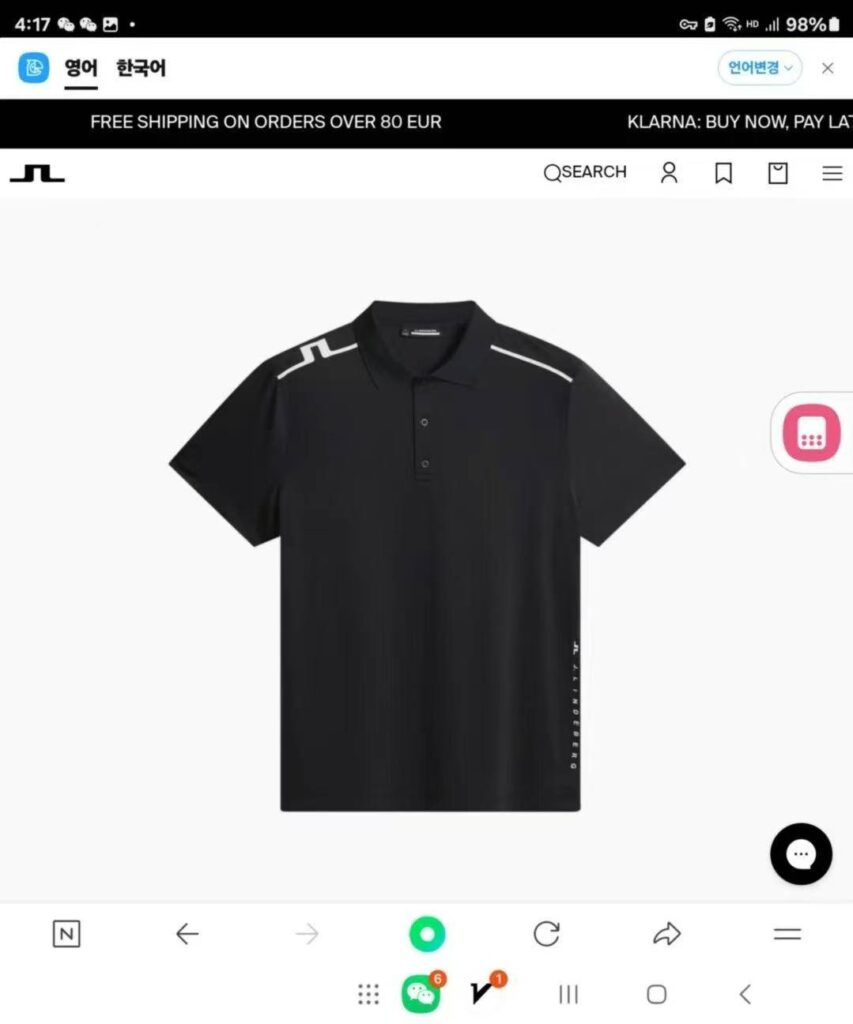Open the chat support bubble
Screen dimensions: 853x1024
pyautogui.click(x=801, y=854)
